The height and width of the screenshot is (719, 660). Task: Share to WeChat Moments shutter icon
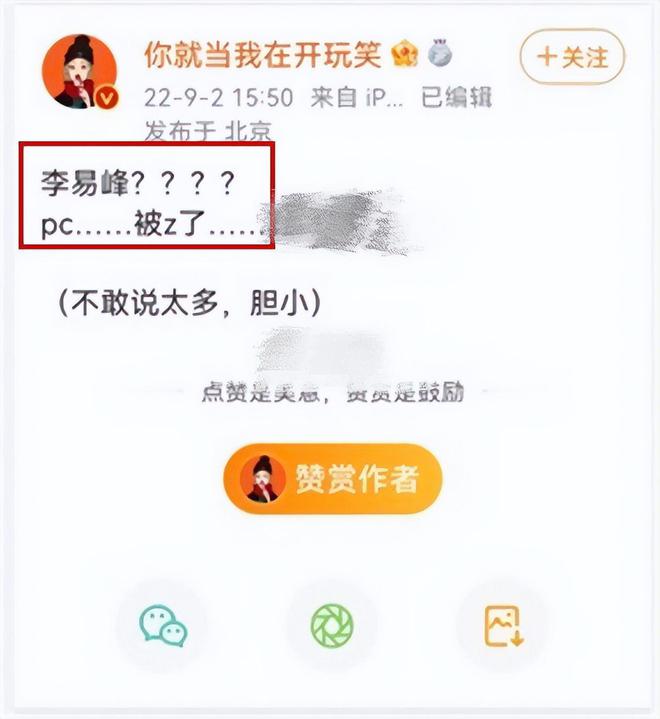(x=332, y=627)
